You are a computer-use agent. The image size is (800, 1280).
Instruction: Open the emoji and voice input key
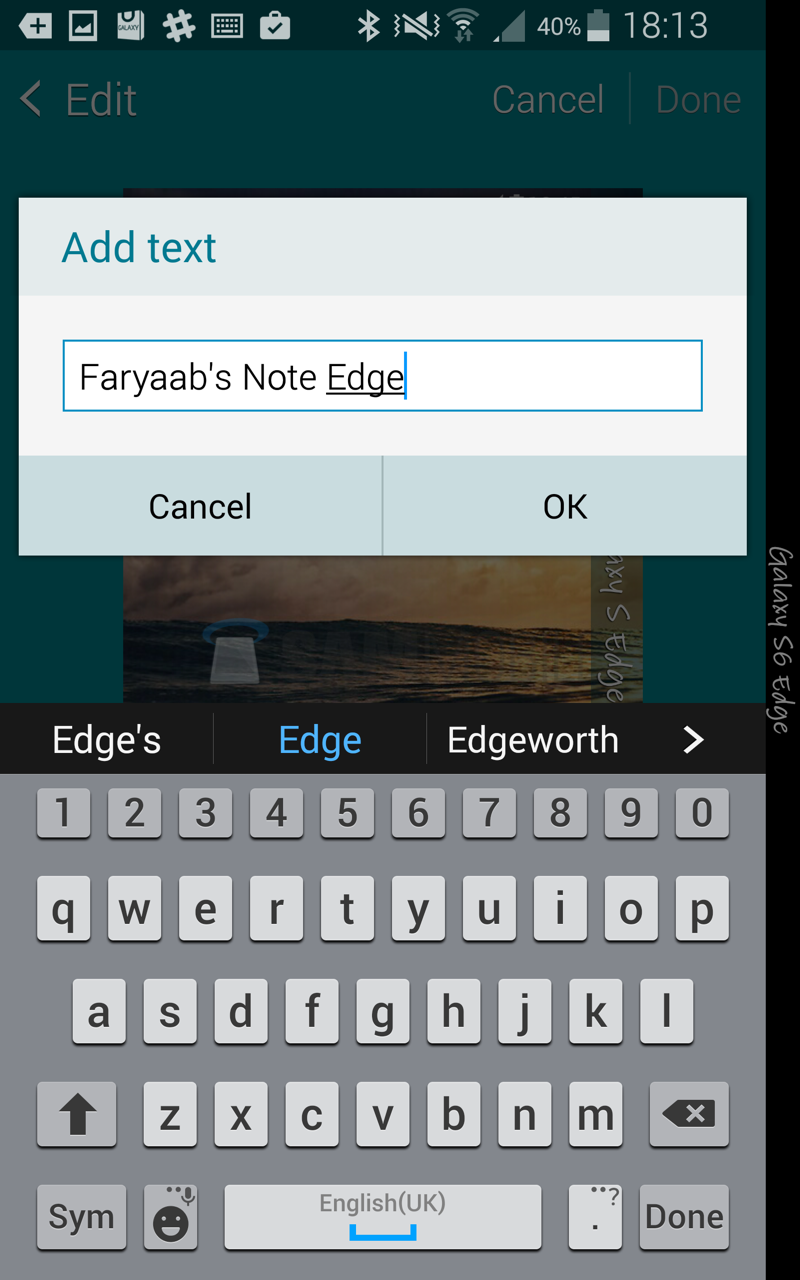[x=171, y=1216]
